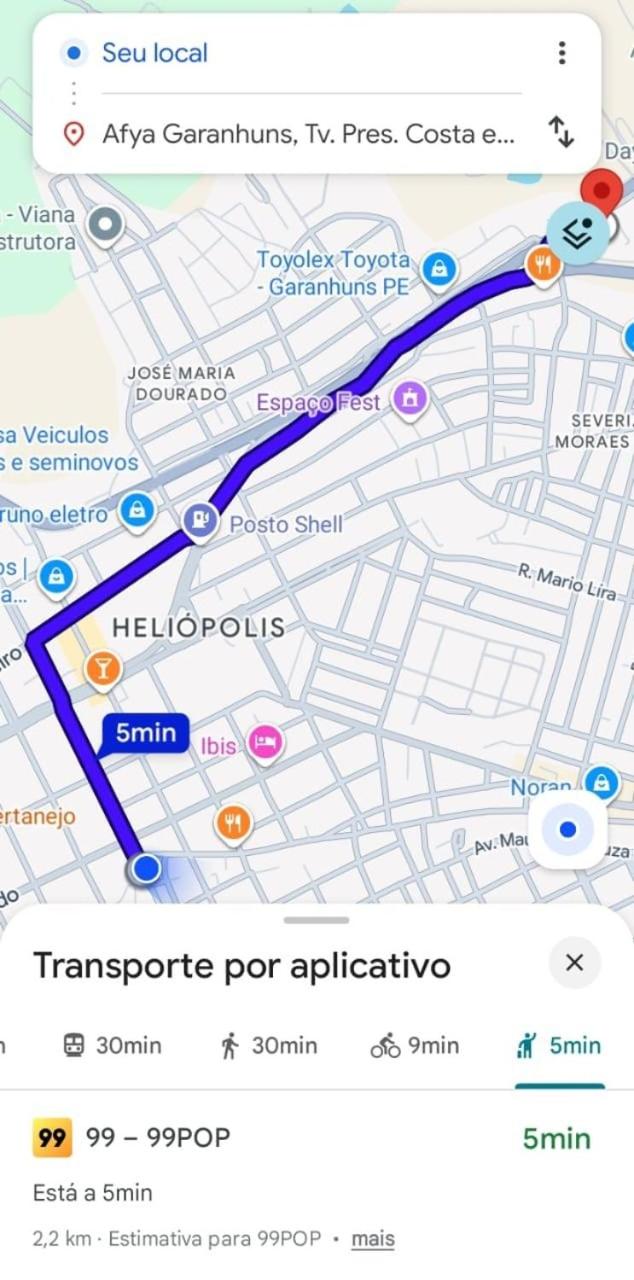This screenshot has width=634, height=1280.
Task: Switch to the transit 30min tab
Action: (x=112, y=1046)
